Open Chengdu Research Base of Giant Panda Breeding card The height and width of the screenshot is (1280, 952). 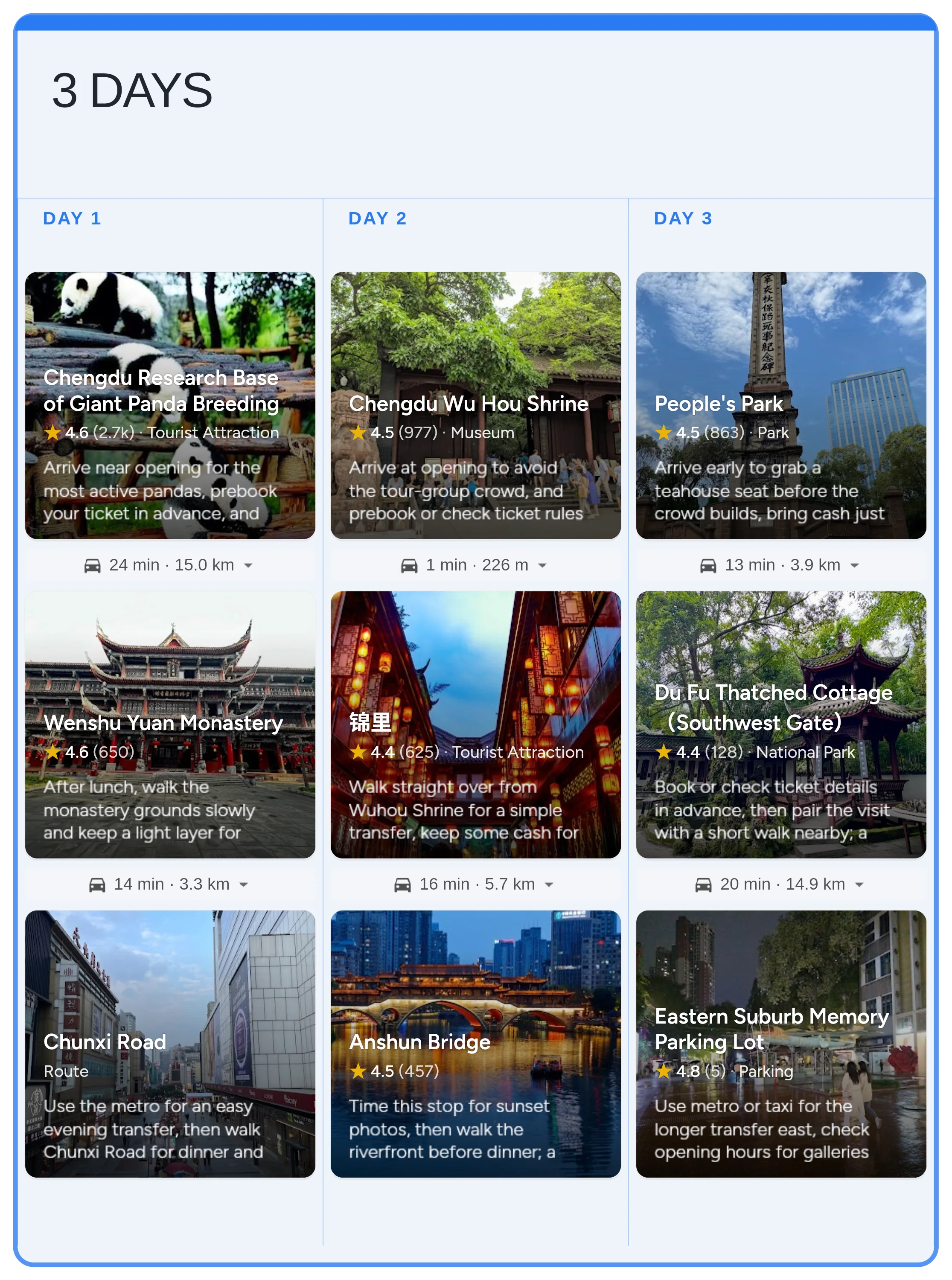(170, 405)
